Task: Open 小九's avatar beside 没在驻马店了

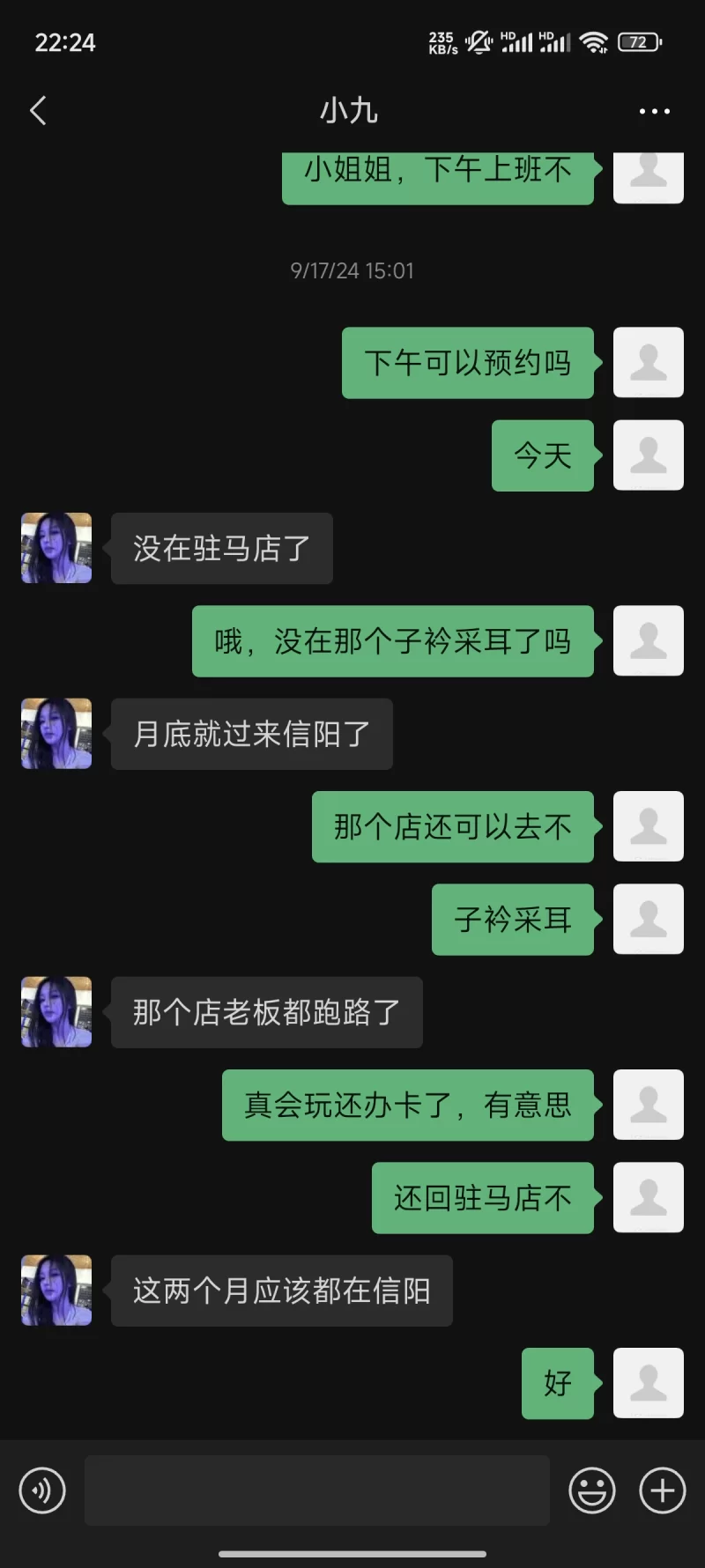Action: [56, 548]
